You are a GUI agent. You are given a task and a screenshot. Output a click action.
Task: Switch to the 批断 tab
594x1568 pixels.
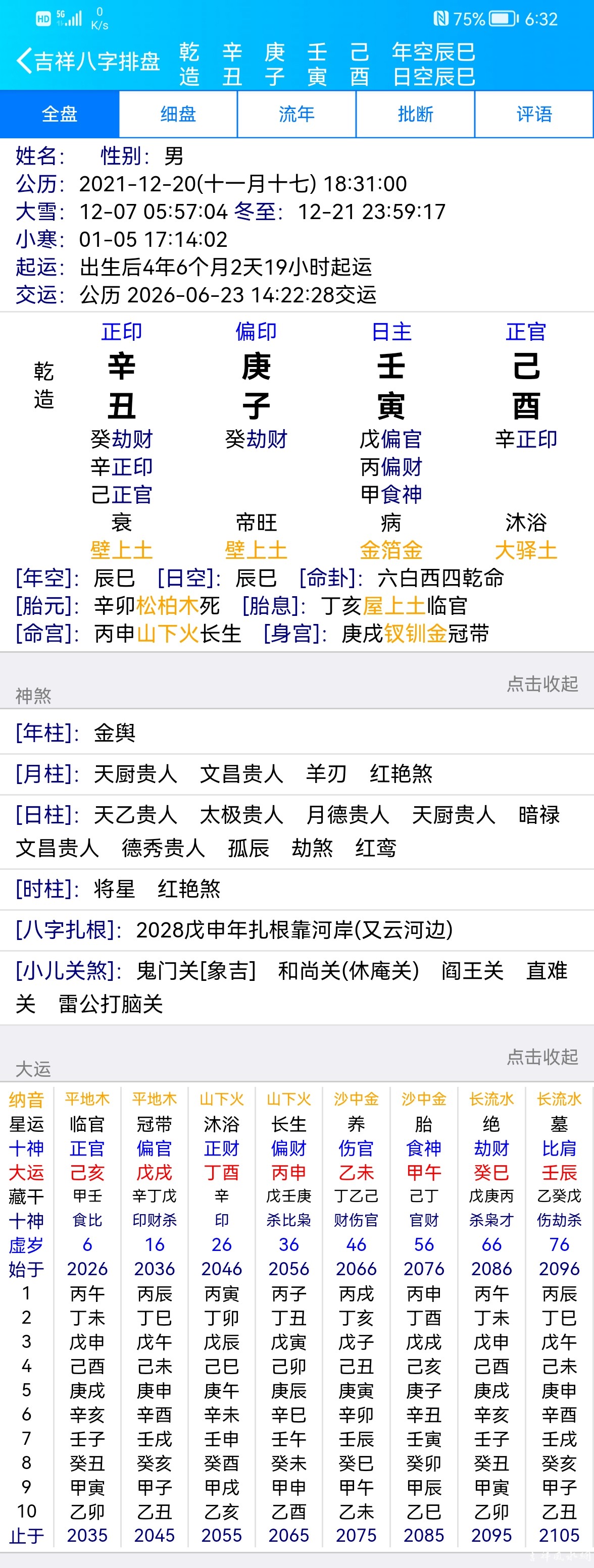pyautogui.click(x=416, y=115)
